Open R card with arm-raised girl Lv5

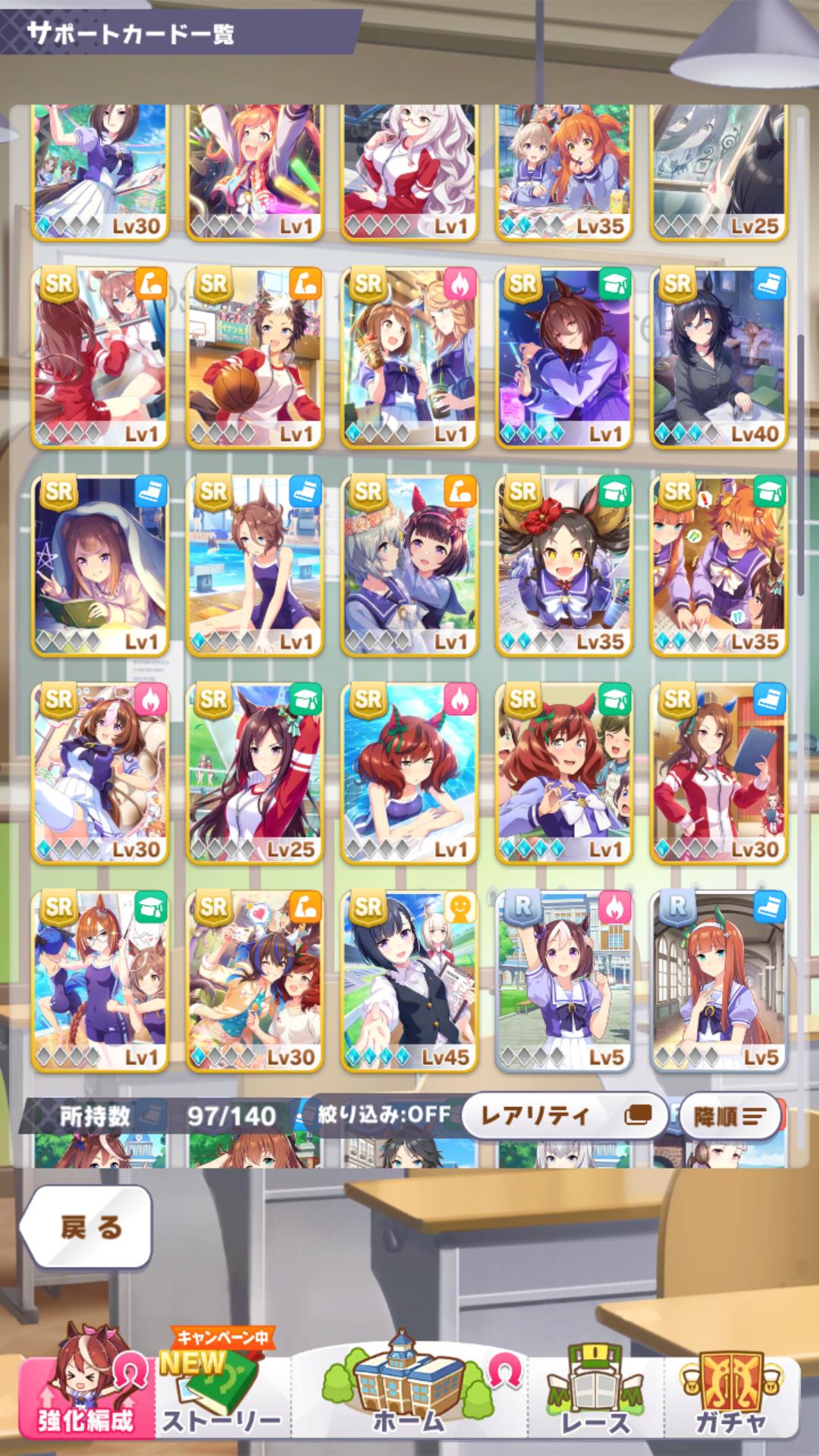click(563, 980)
